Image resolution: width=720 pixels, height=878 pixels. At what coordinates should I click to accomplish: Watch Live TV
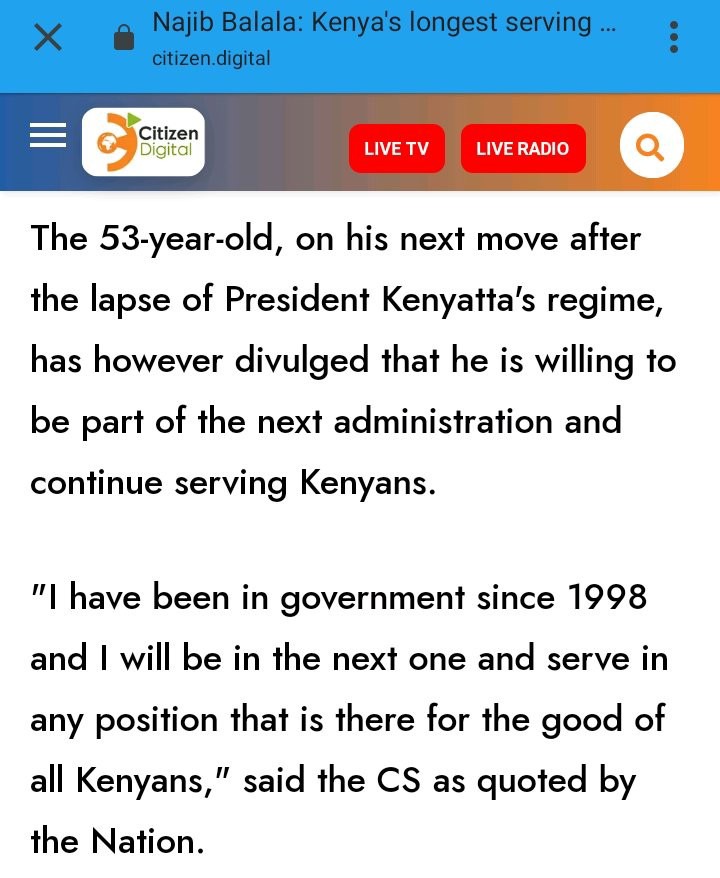click(396, 148)
